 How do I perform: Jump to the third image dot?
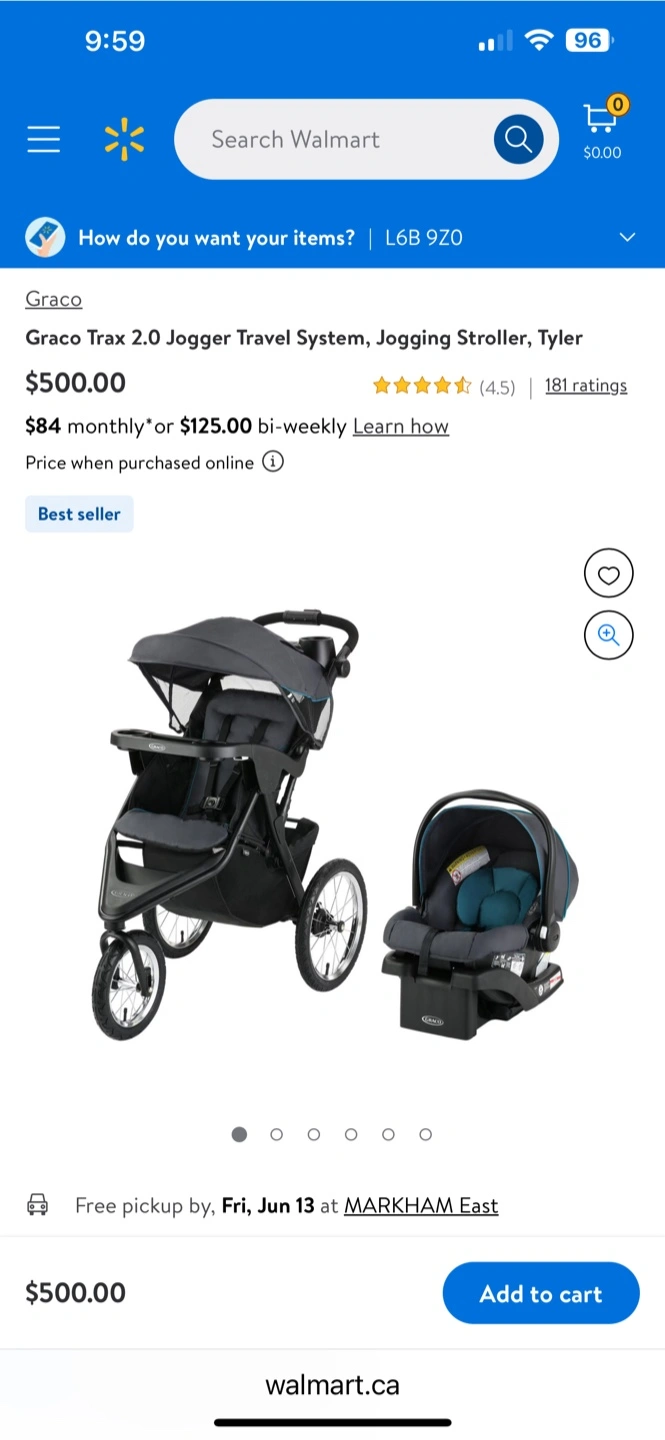click(314, 1134)
